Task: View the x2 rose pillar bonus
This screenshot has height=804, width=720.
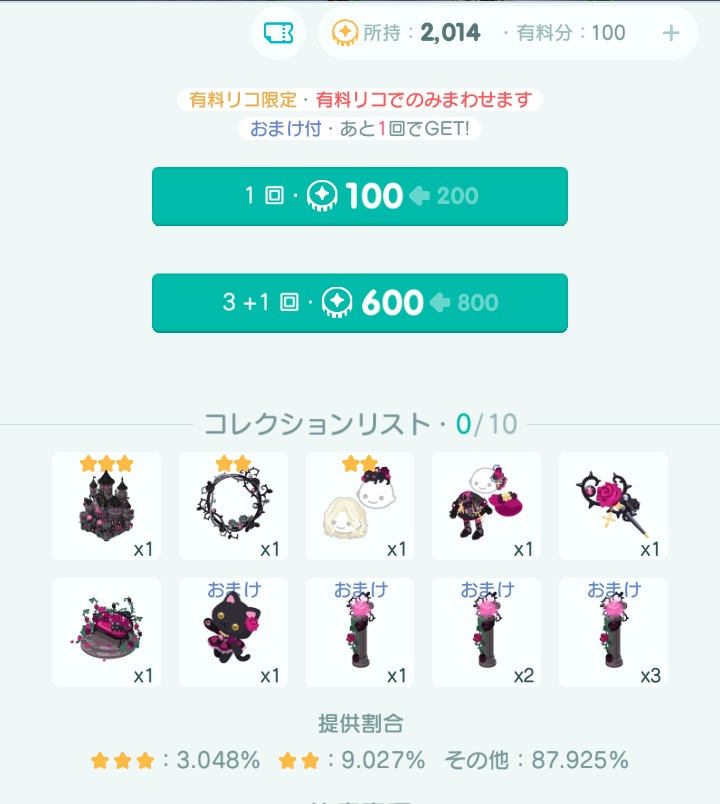Action: coord(486,632)
